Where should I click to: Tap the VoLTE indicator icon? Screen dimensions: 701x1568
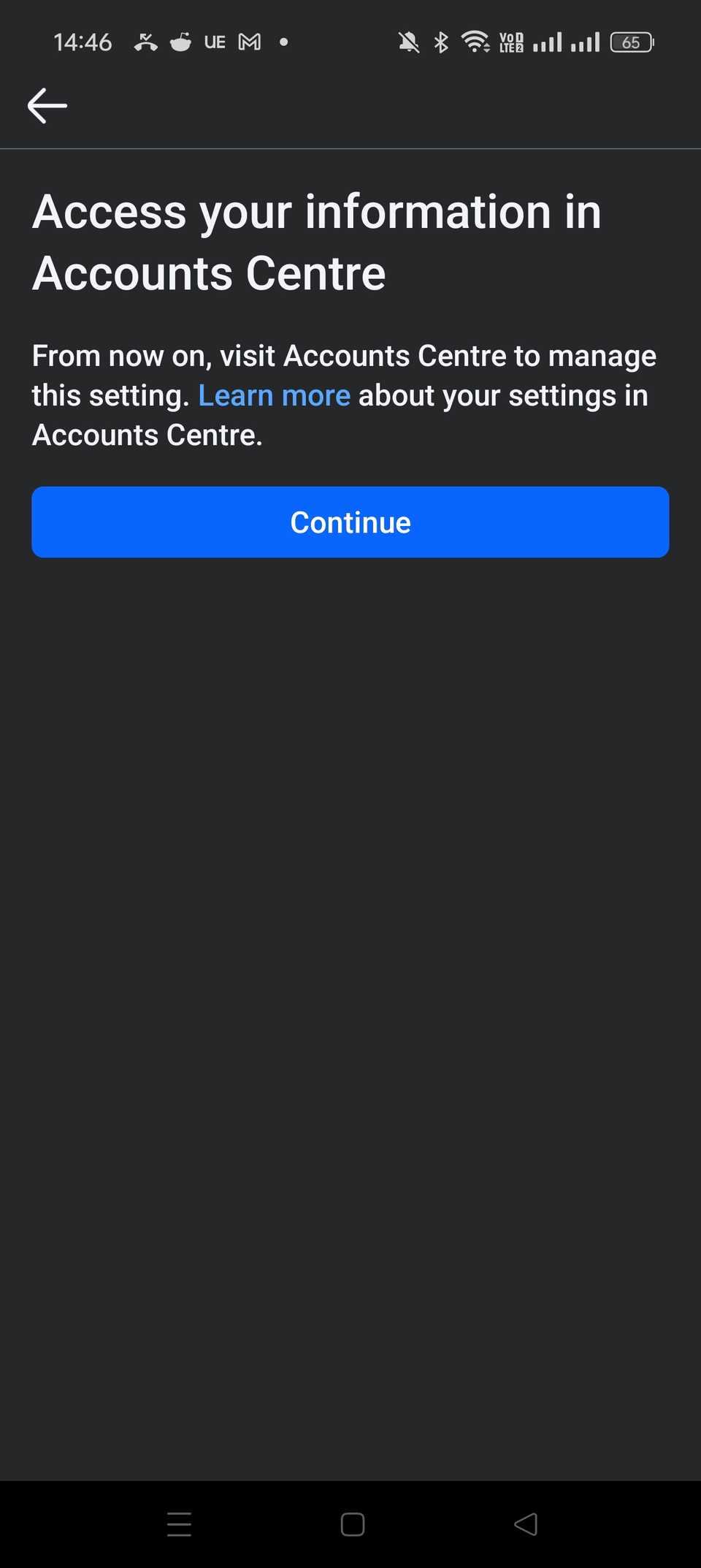click(512, 42)
